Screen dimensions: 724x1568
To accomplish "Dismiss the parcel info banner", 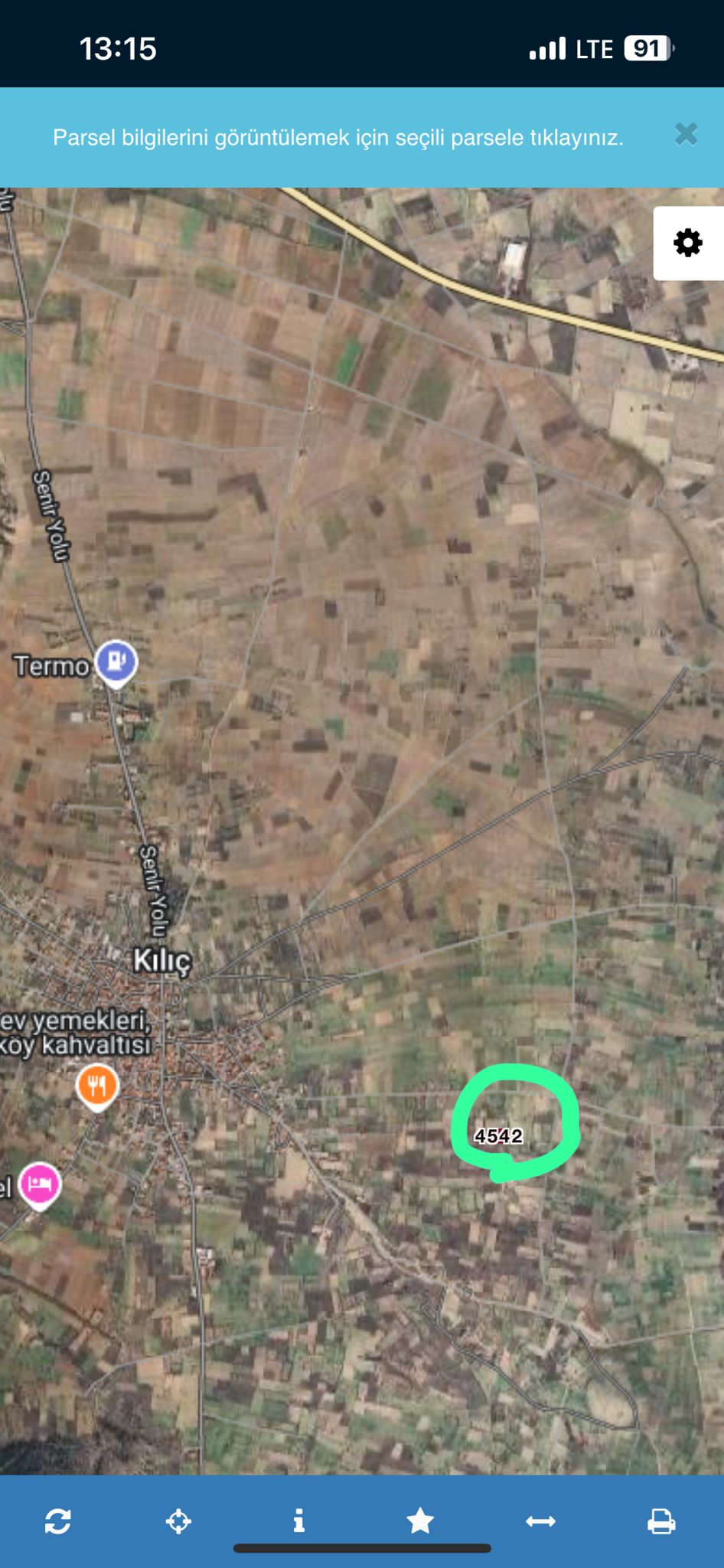I will [686, 134].
